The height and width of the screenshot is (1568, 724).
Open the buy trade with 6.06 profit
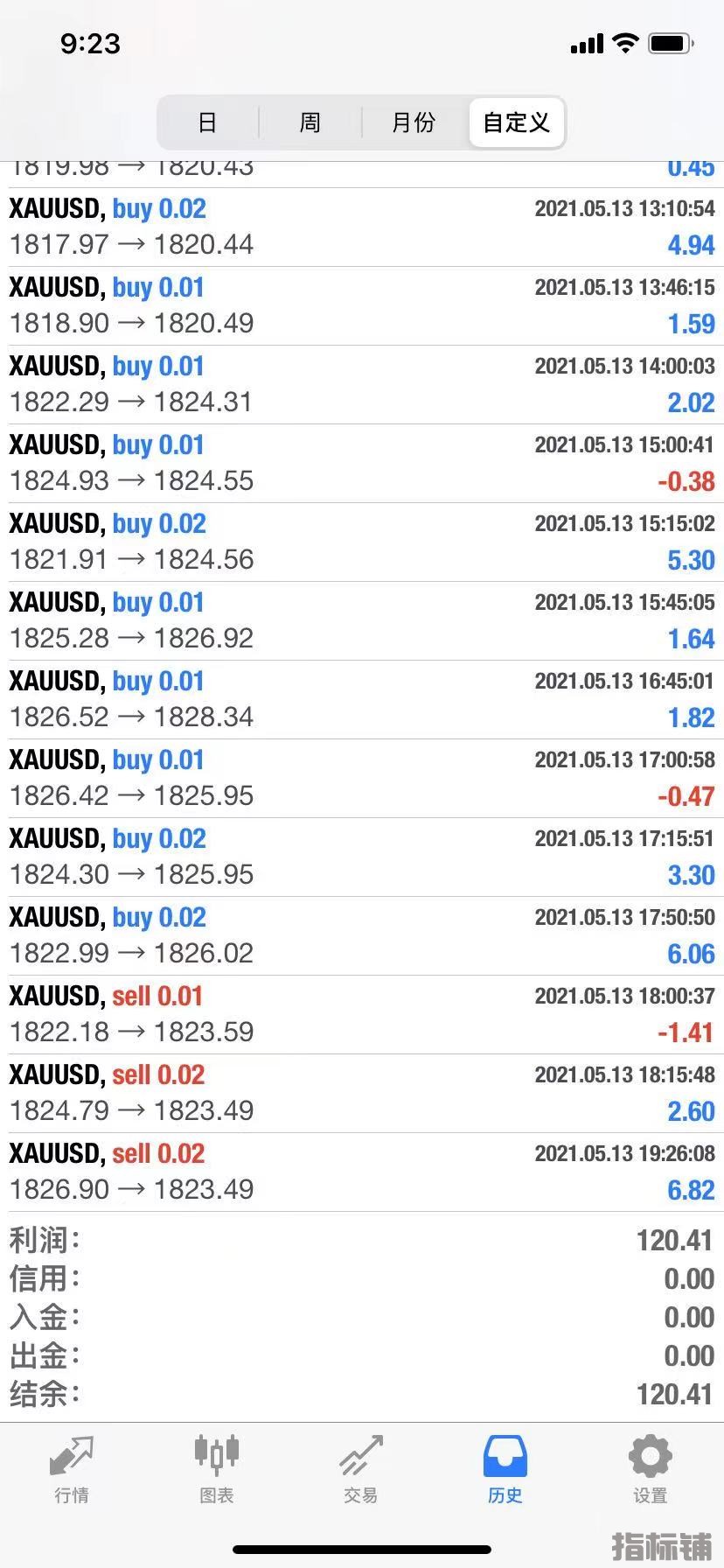click(x=362, y=936)
